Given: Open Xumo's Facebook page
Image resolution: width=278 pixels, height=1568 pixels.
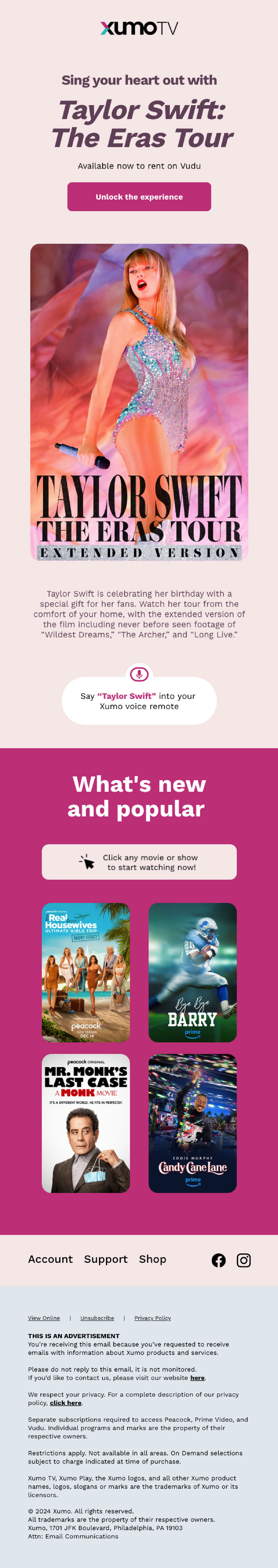Looking at the screenshot, I should point(218,1260).
